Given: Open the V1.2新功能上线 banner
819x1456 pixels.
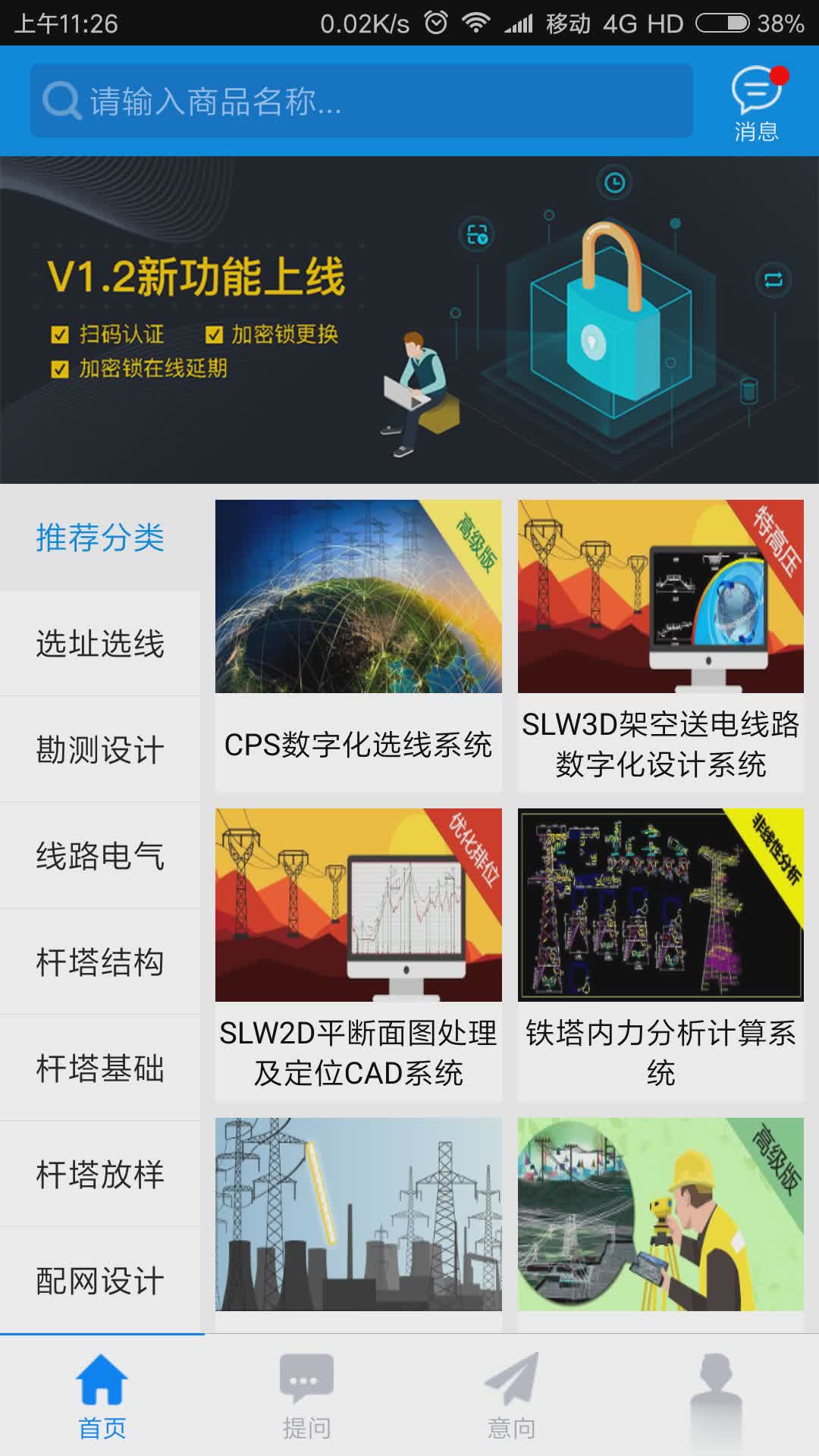Looking at the screenshot, I should (409, 319).
